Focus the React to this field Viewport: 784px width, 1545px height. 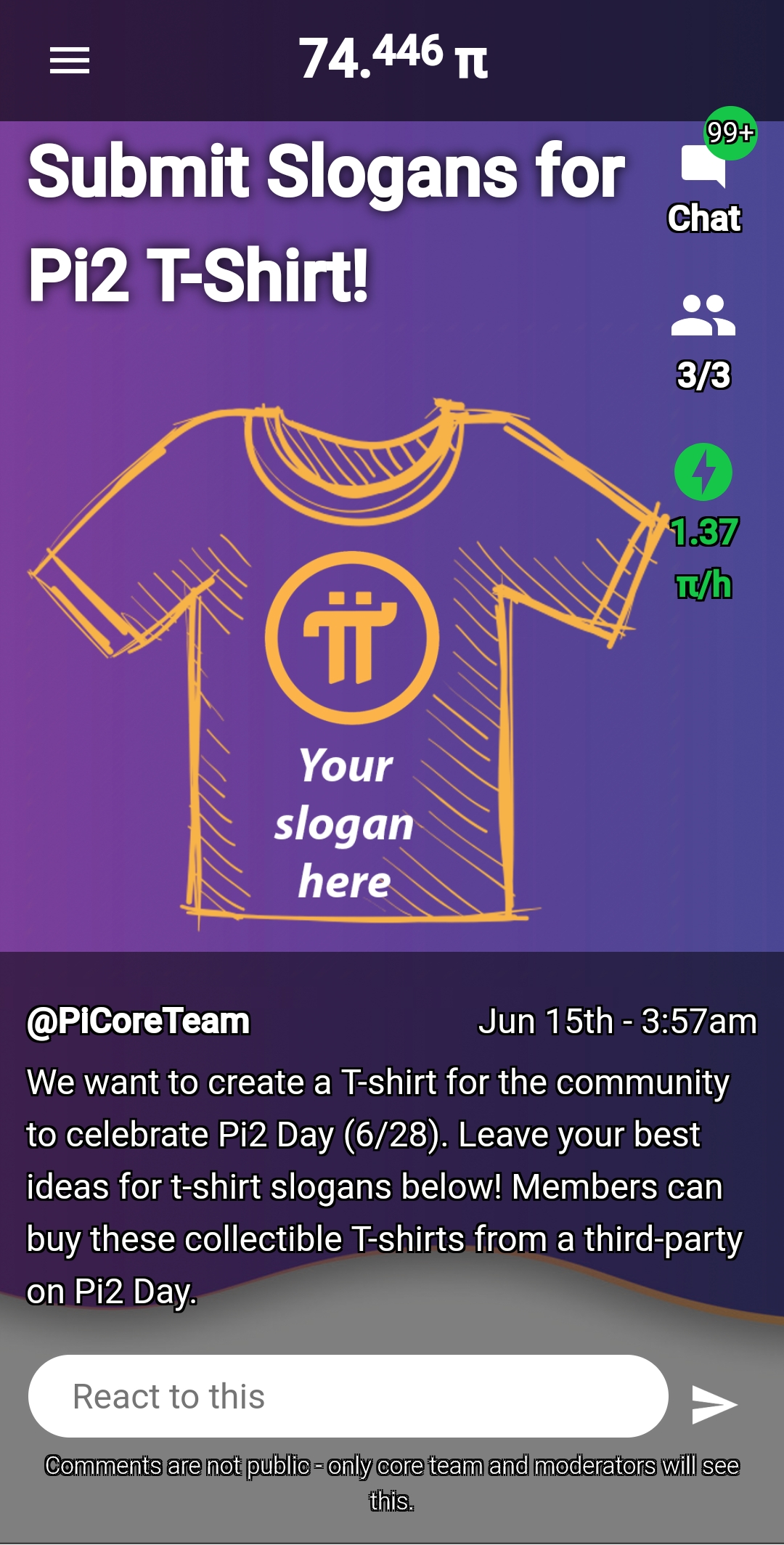(348, 1396)
